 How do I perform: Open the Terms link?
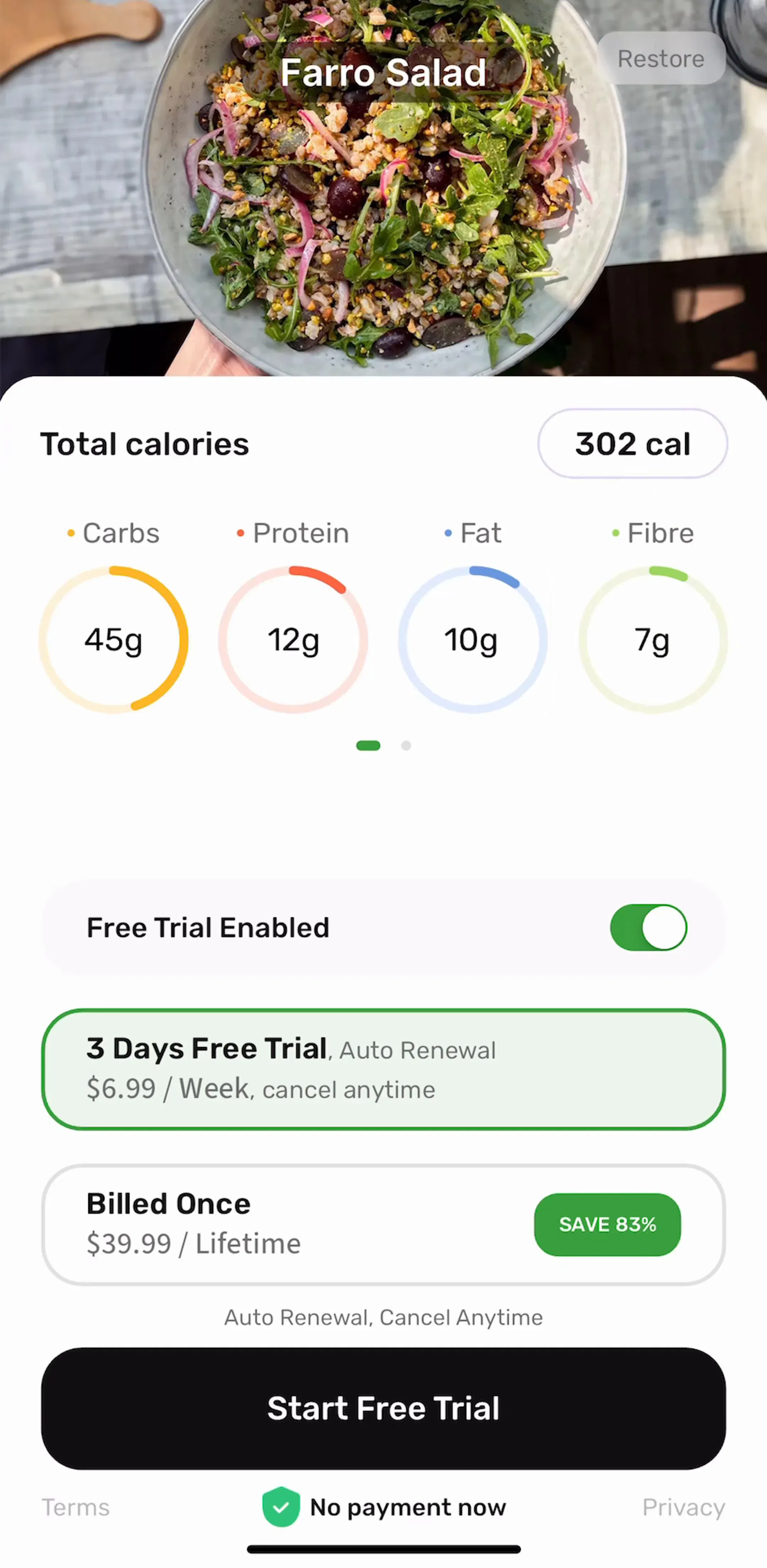[75, 1507]
